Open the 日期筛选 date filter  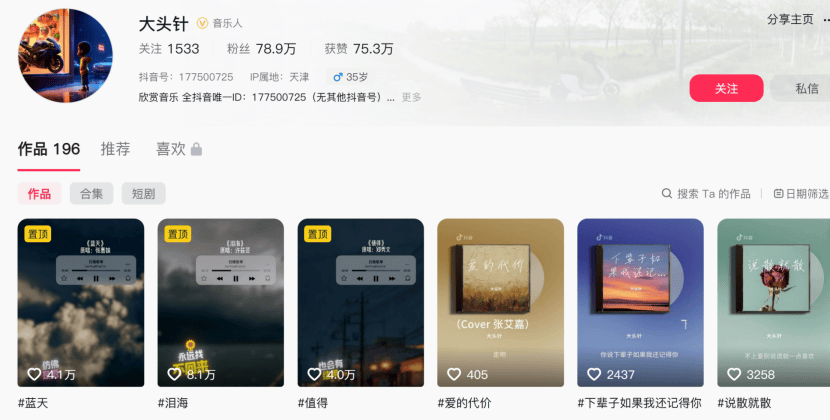(800, 193)
